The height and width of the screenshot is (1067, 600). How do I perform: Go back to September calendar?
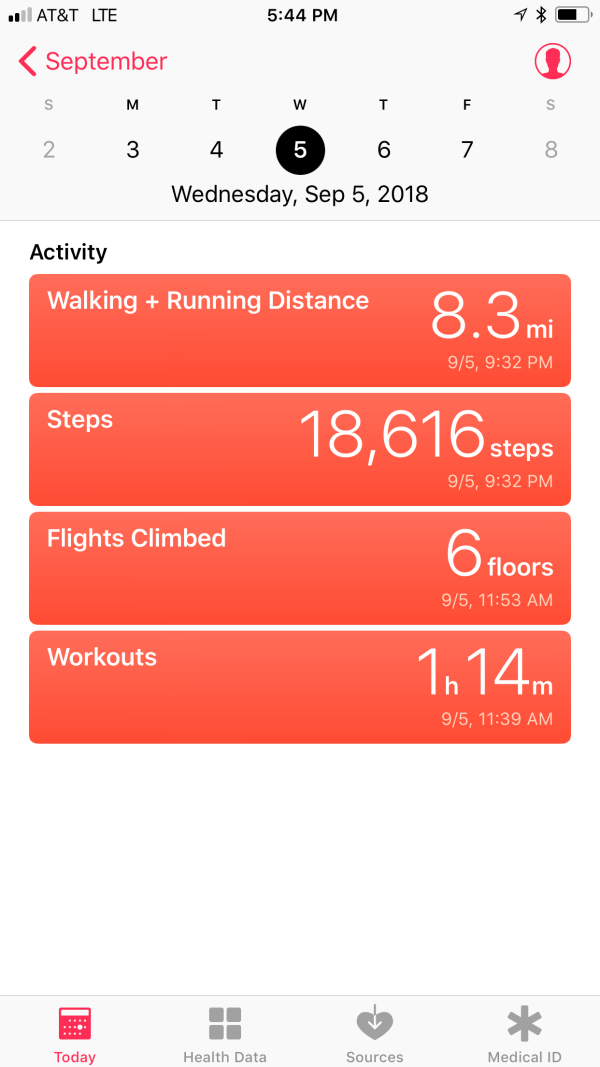click(93, 62)
